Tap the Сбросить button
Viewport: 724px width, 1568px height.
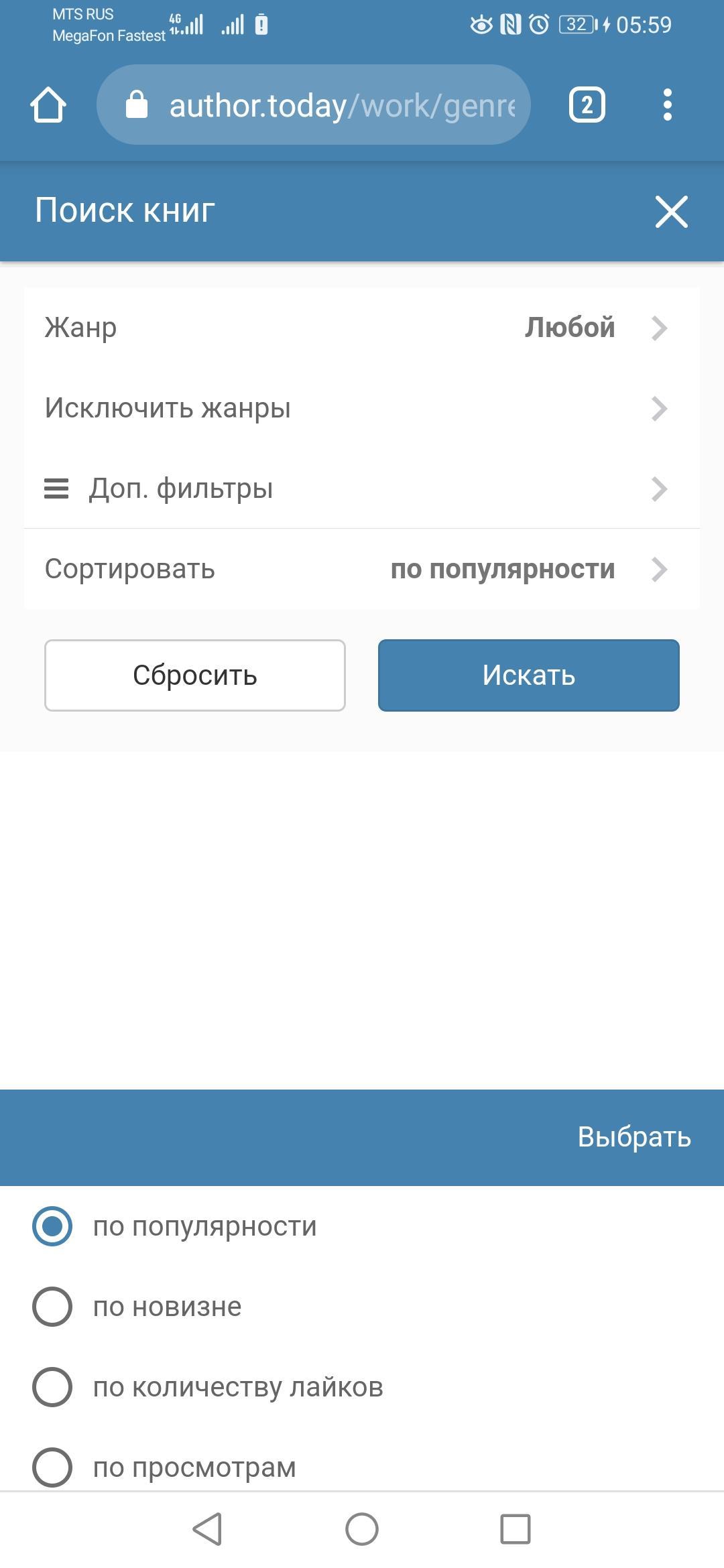[x=195, y=675]
